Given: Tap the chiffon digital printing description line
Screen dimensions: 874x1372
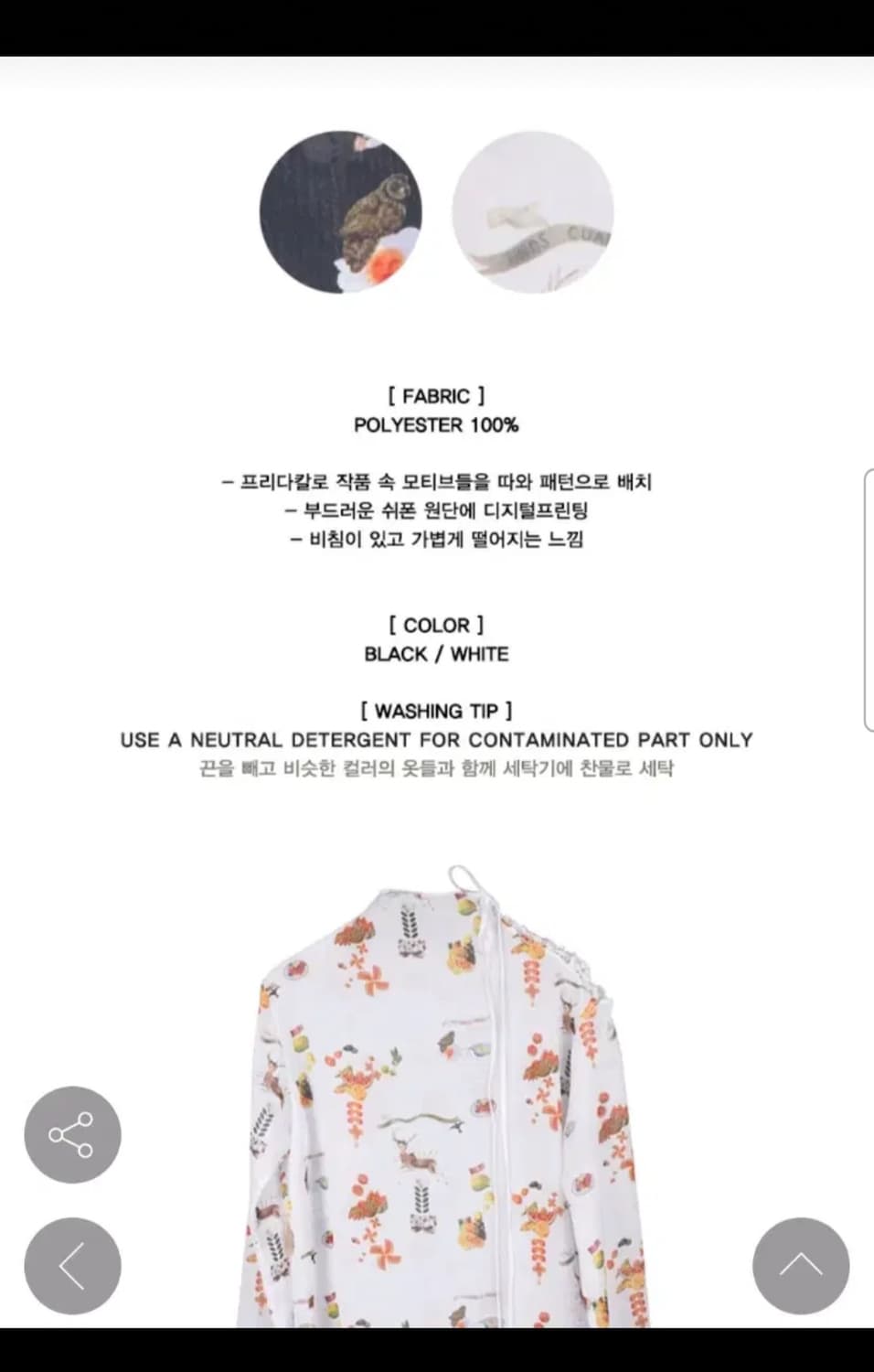Looking at the screenshot, I should (437, 511).
